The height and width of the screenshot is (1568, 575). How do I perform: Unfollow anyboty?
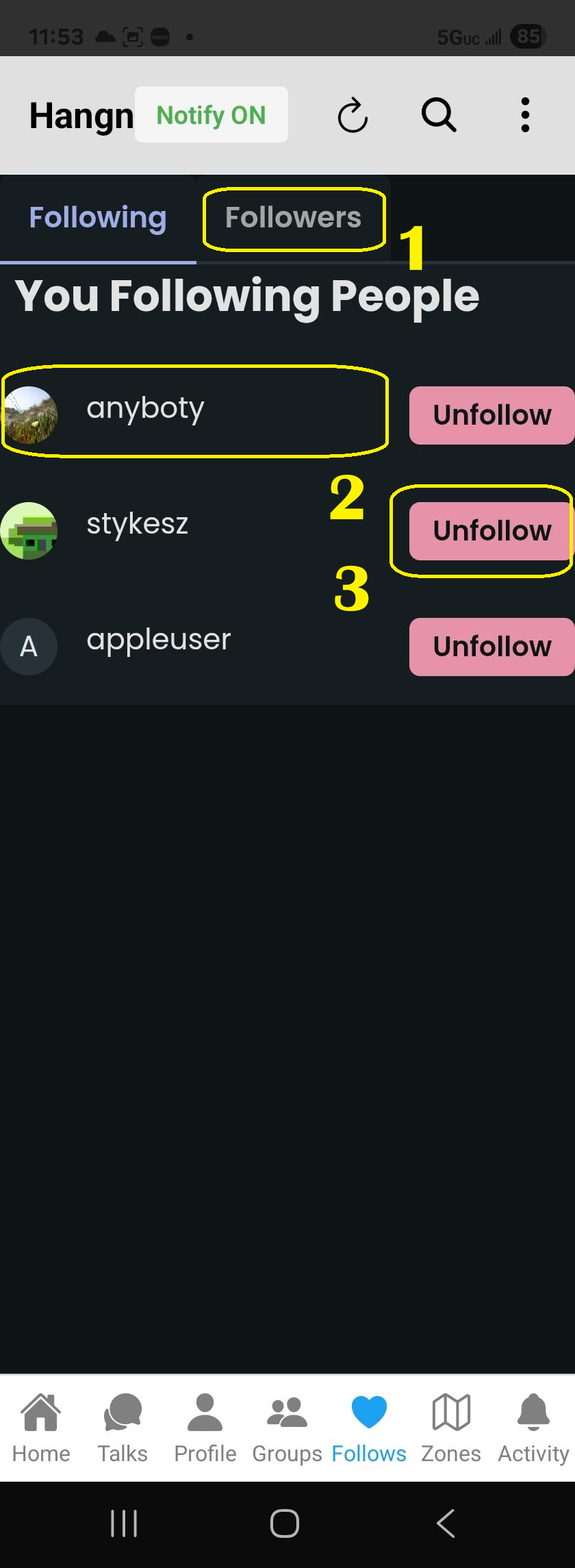(x=491, y=415)
